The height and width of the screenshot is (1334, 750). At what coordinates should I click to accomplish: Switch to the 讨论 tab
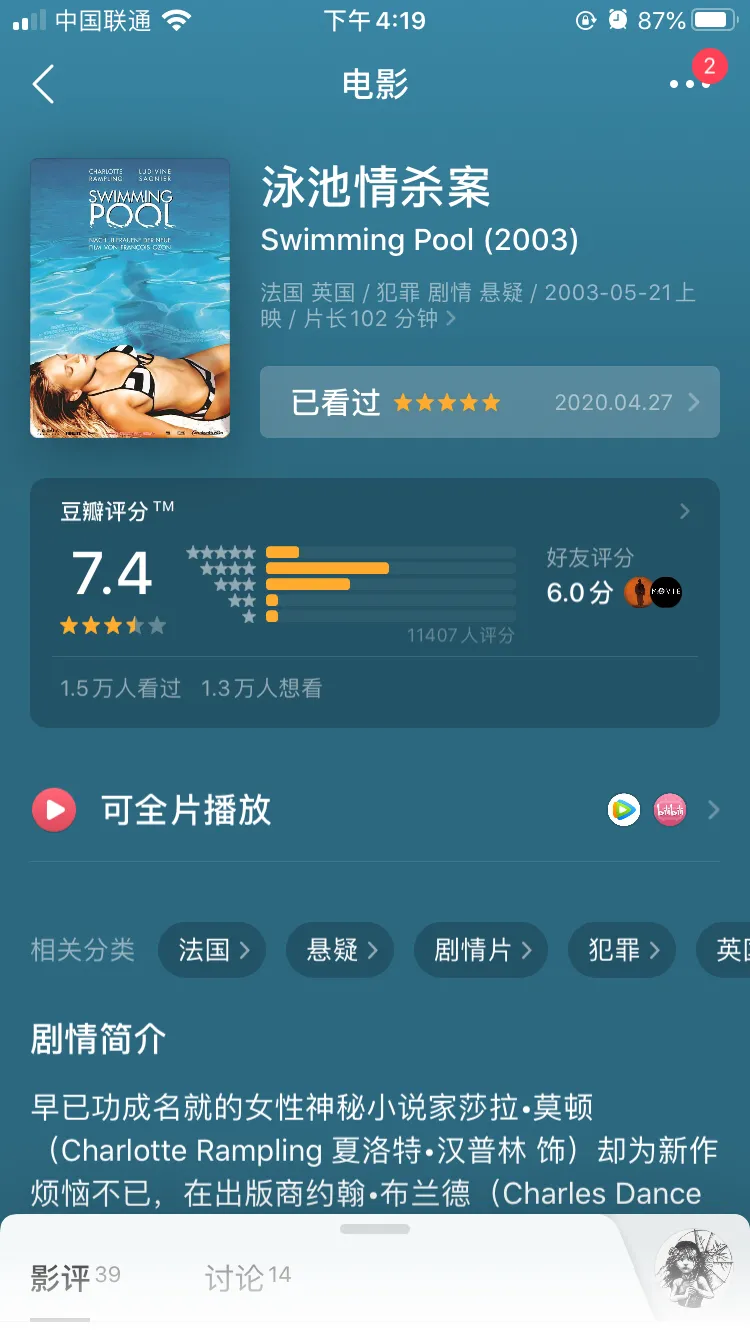tap(247, 1277)
